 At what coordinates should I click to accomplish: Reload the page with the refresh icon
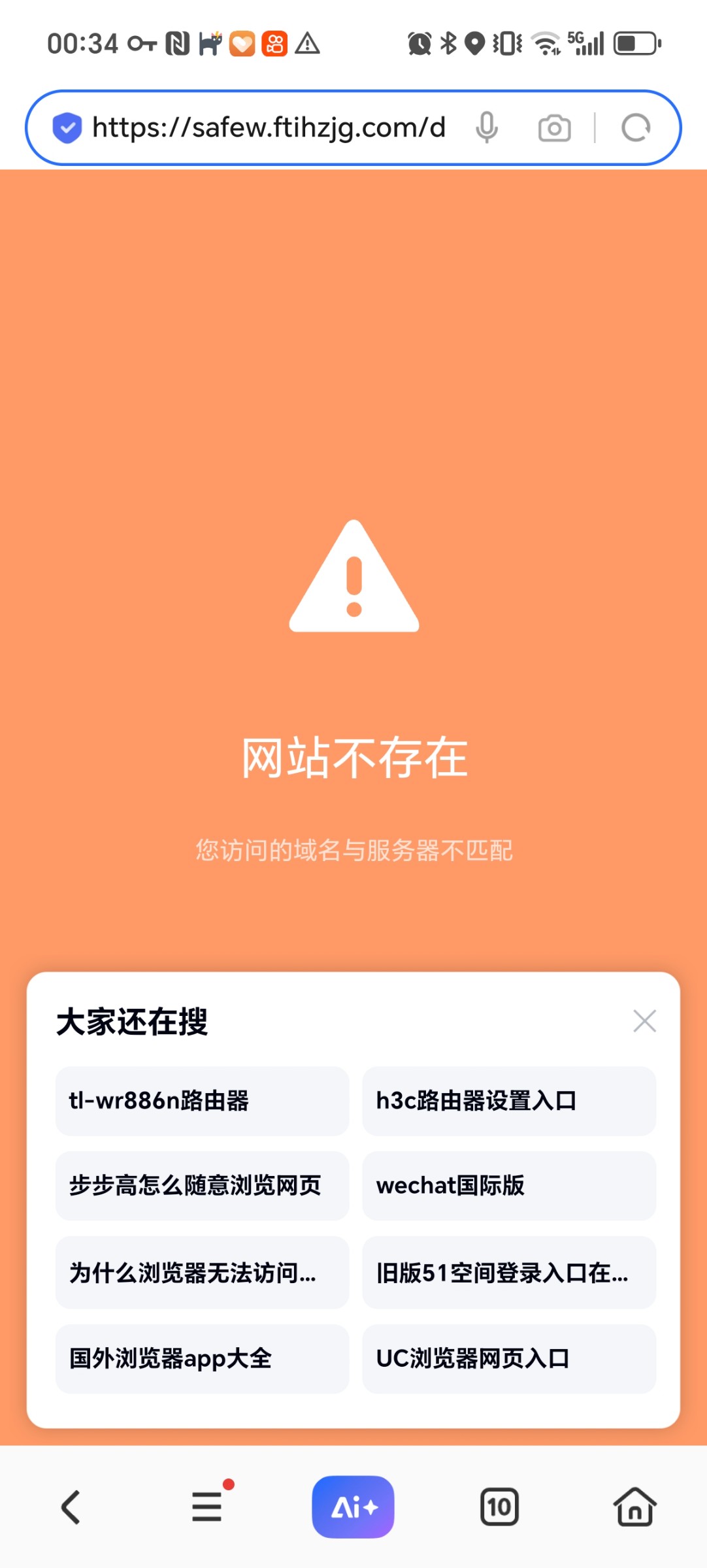pos(634,127)
